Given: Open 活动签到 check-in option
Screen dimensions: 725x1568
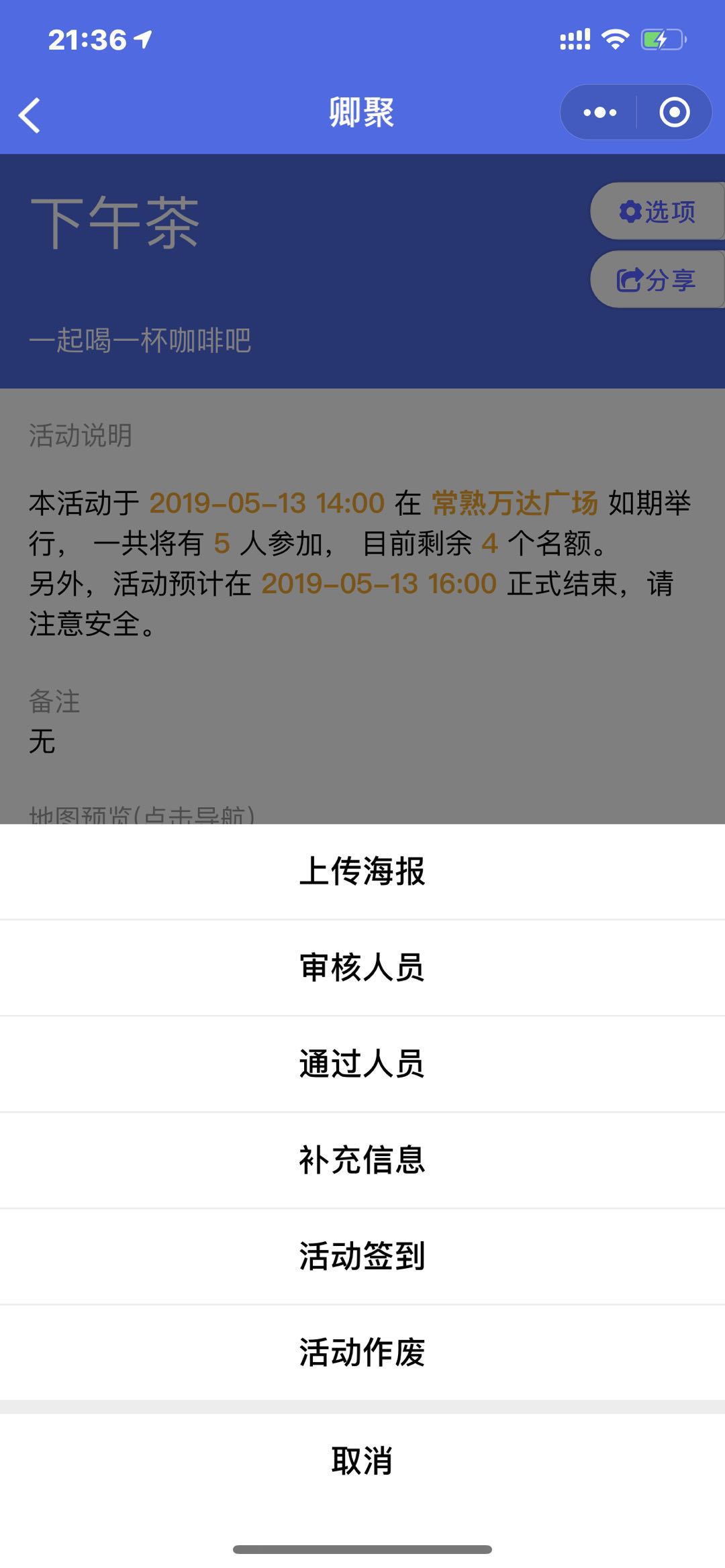Looking at the screenshot, I should coord(362,1256).
